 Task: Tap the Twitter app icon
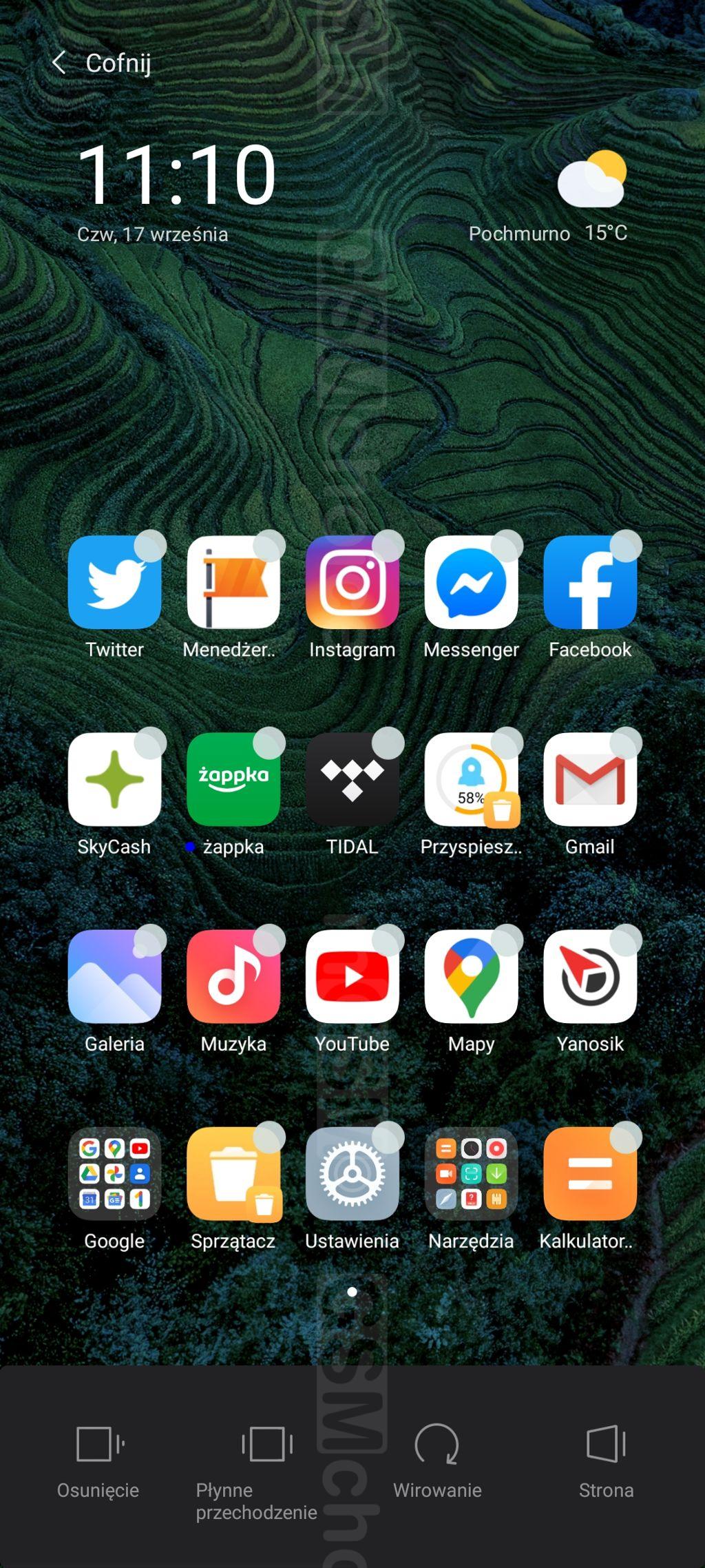(x=115, y=583)
